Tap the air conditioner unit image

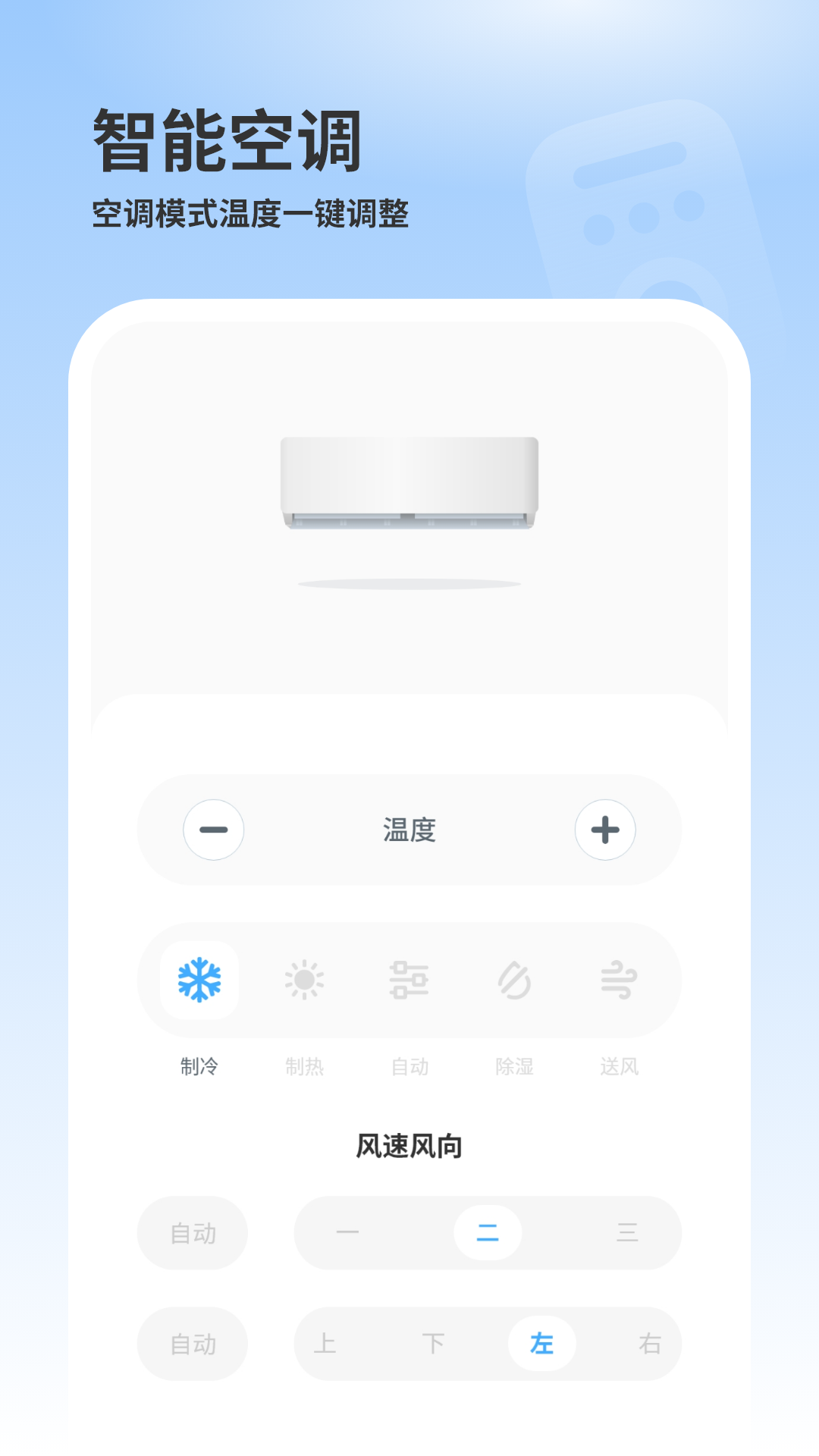[x=409, y=482]
